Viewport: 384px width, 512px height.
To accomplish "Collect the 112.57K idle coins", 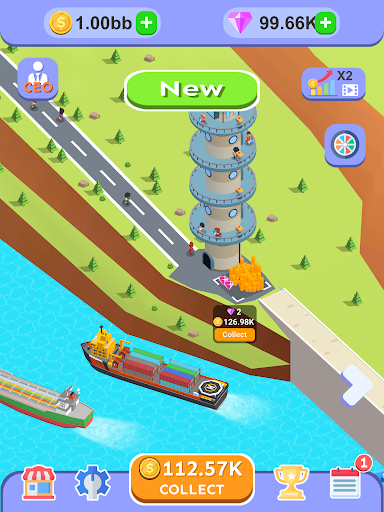I will pos(192,479).
